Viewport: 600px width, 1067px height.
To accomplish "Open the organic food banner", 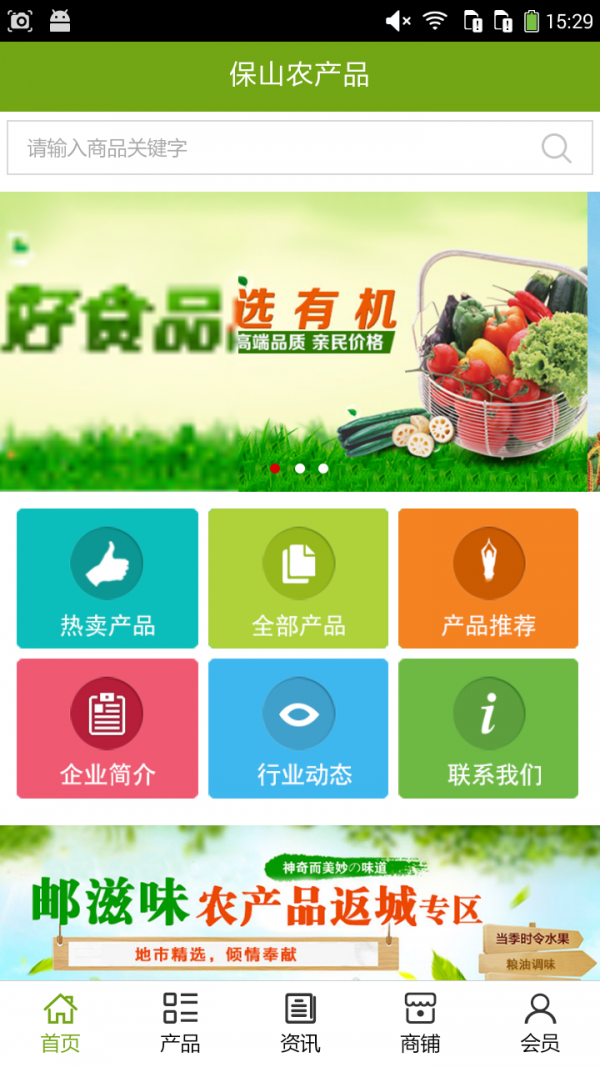I will pyautogui.click(x=298, y=340).
